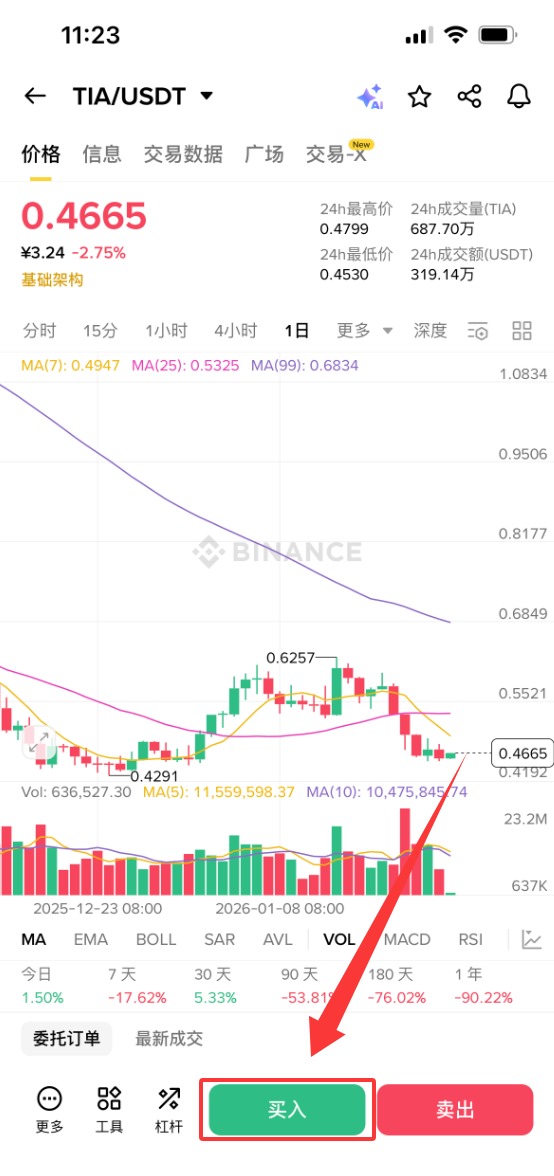Choose the MACD indicator
This screenshot has width=554, height=1176.
pyautogui.click(x=407, y=940)
